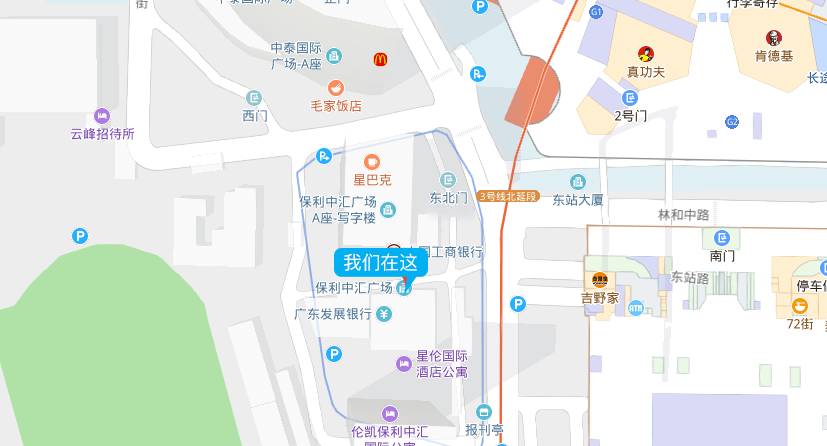Open the 星巴克 coffee shop marker
This screenshot has height=446, width=827.
click(372, 162)
